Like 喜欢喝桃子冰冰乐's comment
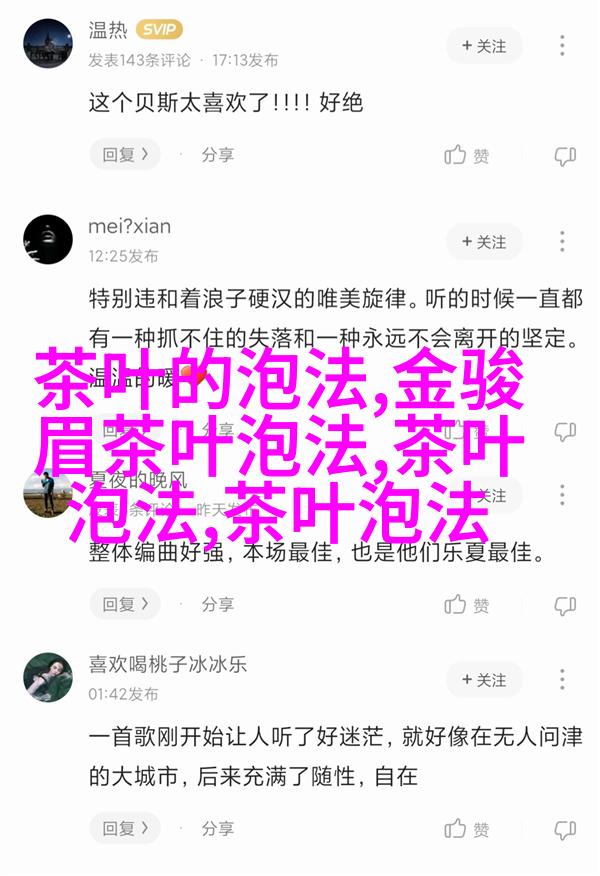 tap(467, 829)
